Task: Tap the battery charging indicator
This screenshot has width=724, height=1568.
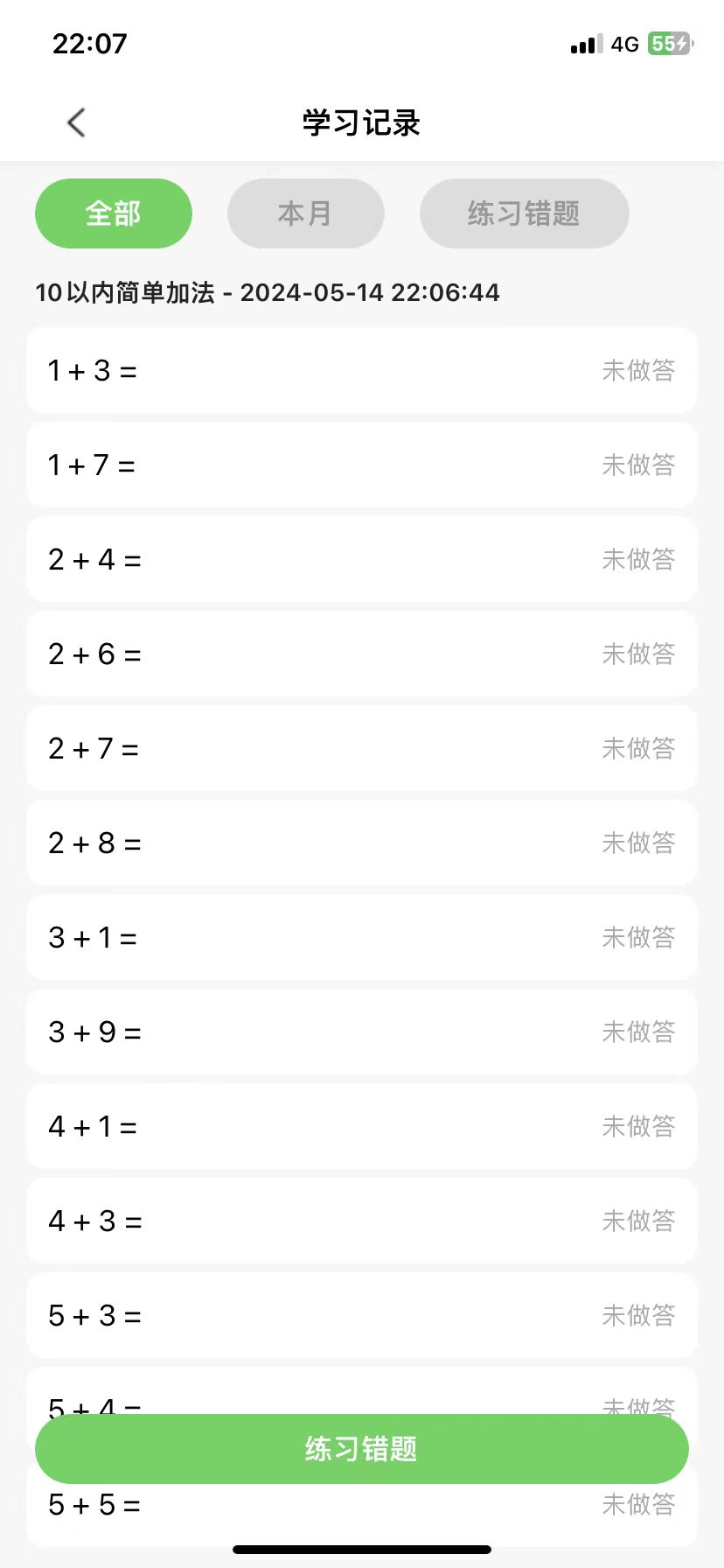Action: (x=669, y=44)
